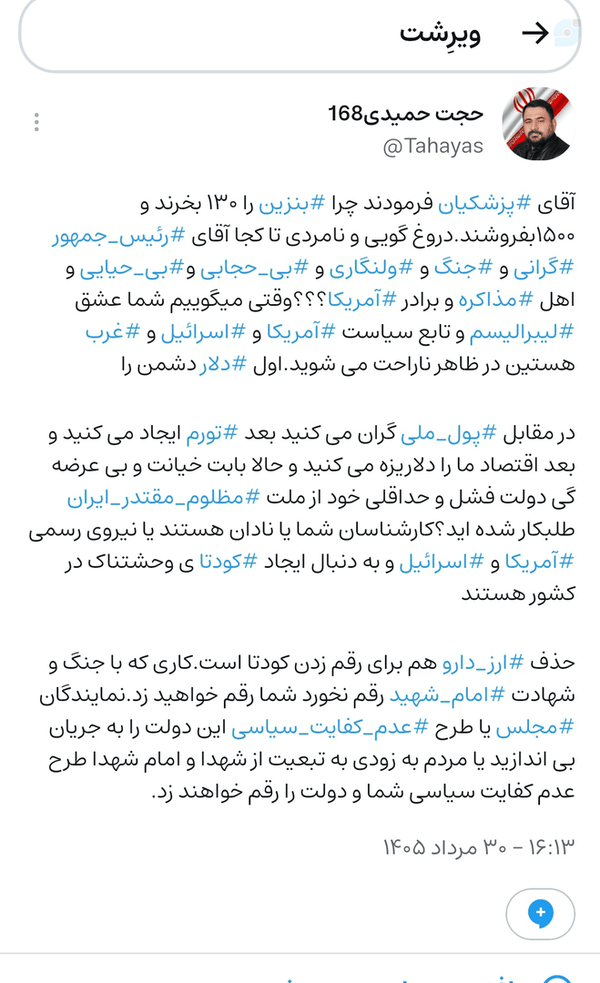Open the #کودتا hashtag
The height and width of the screenshot is (983, 600).
coord(228,562)
